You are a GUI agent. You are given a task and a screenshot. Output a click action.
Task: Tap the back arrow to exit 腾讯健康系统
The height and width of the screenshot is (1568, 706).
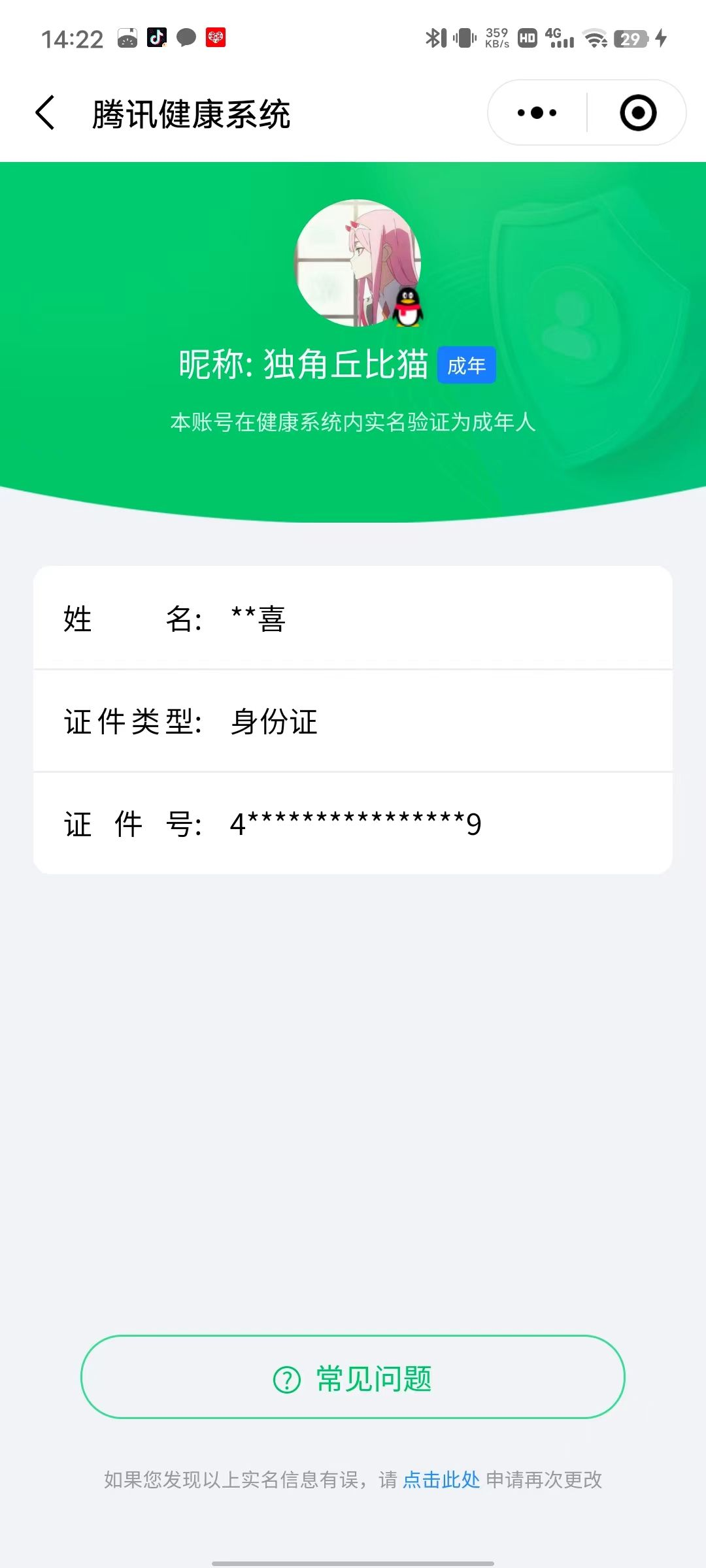(44, 112)
